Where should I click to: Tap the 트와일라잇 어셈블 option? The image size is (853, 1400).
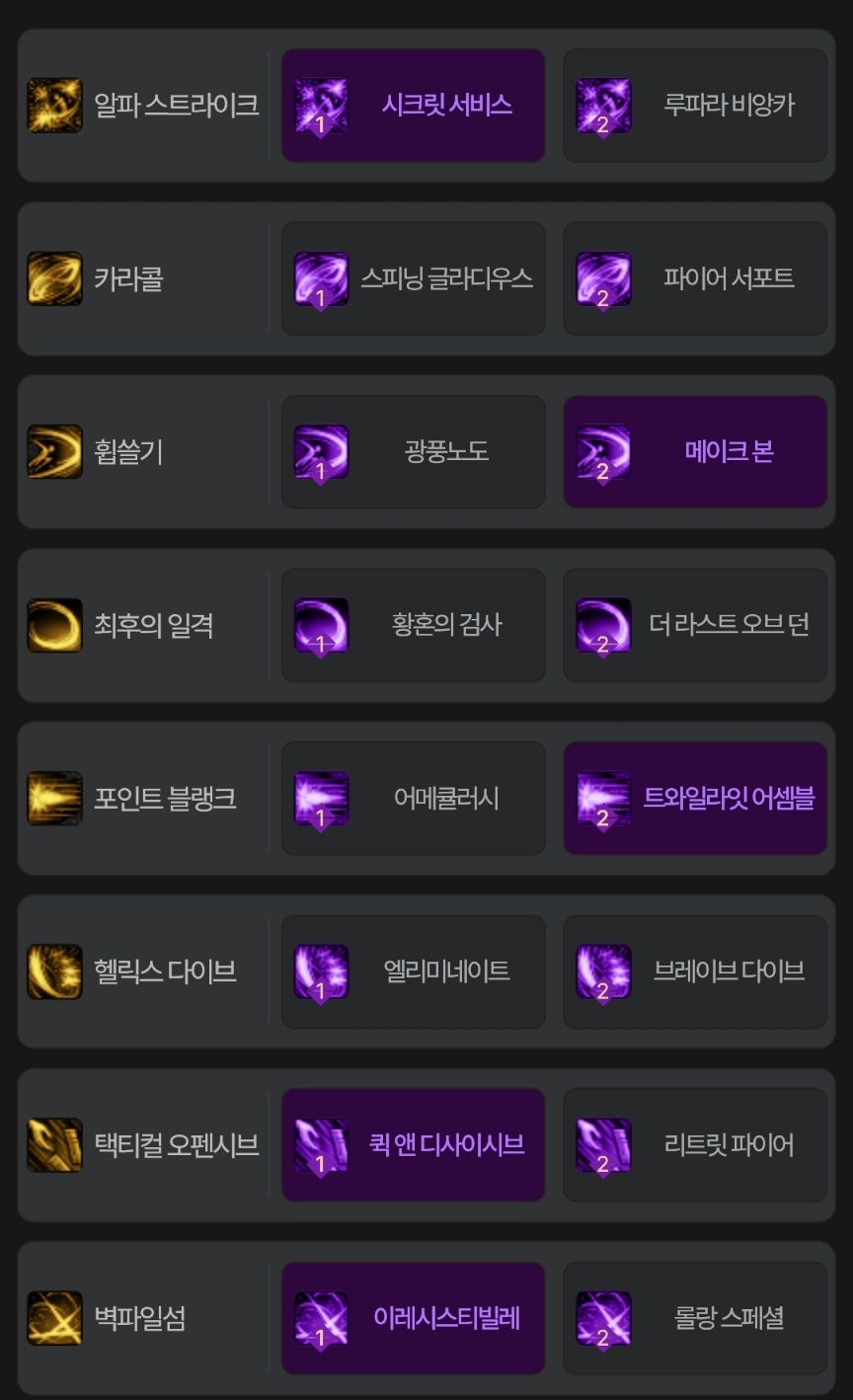(x=695, y=798)
